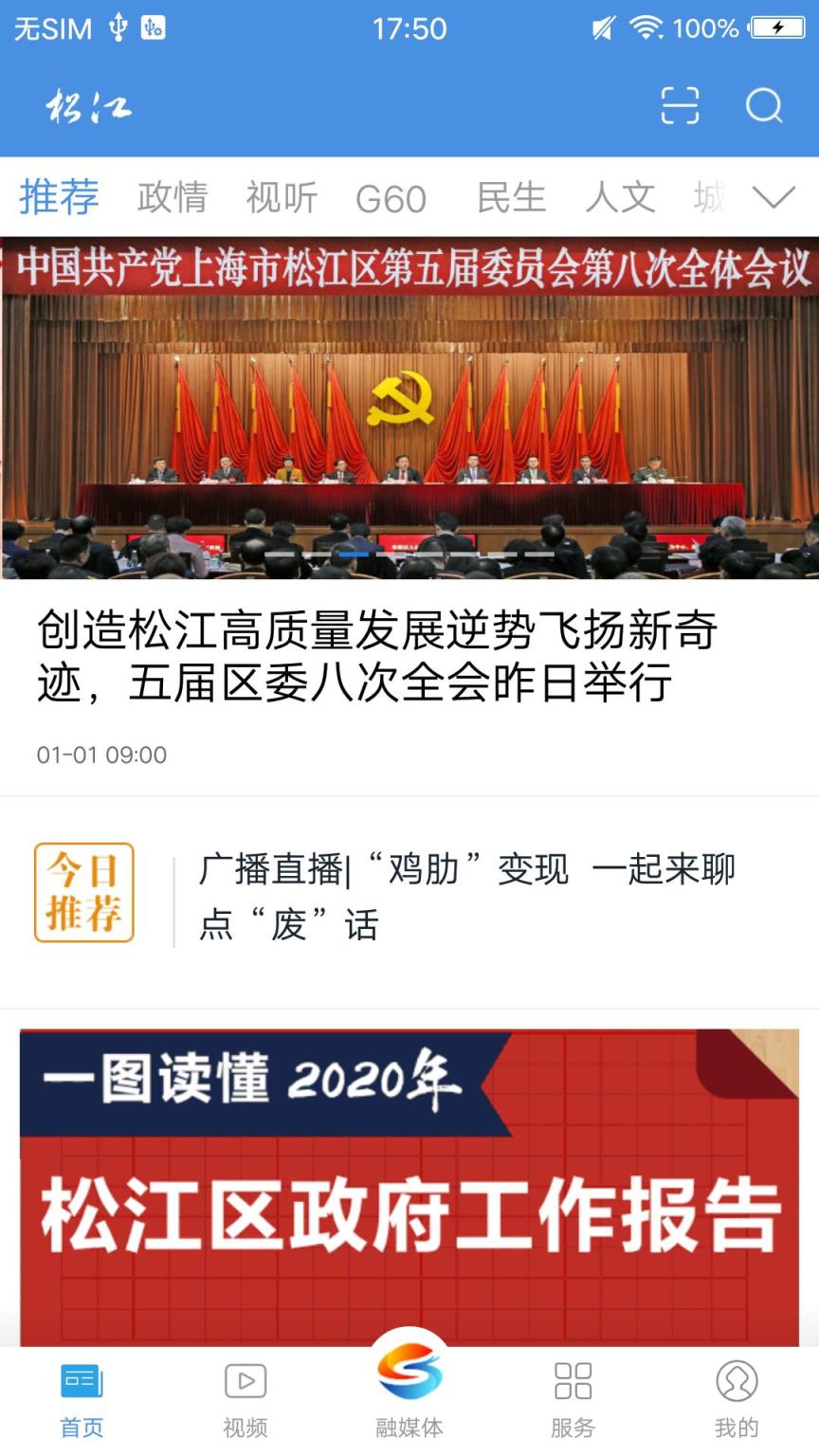Tap the 今日推荐 recommendation badge
This screenshot has height=1456, width=819.
tap(83, 891)
